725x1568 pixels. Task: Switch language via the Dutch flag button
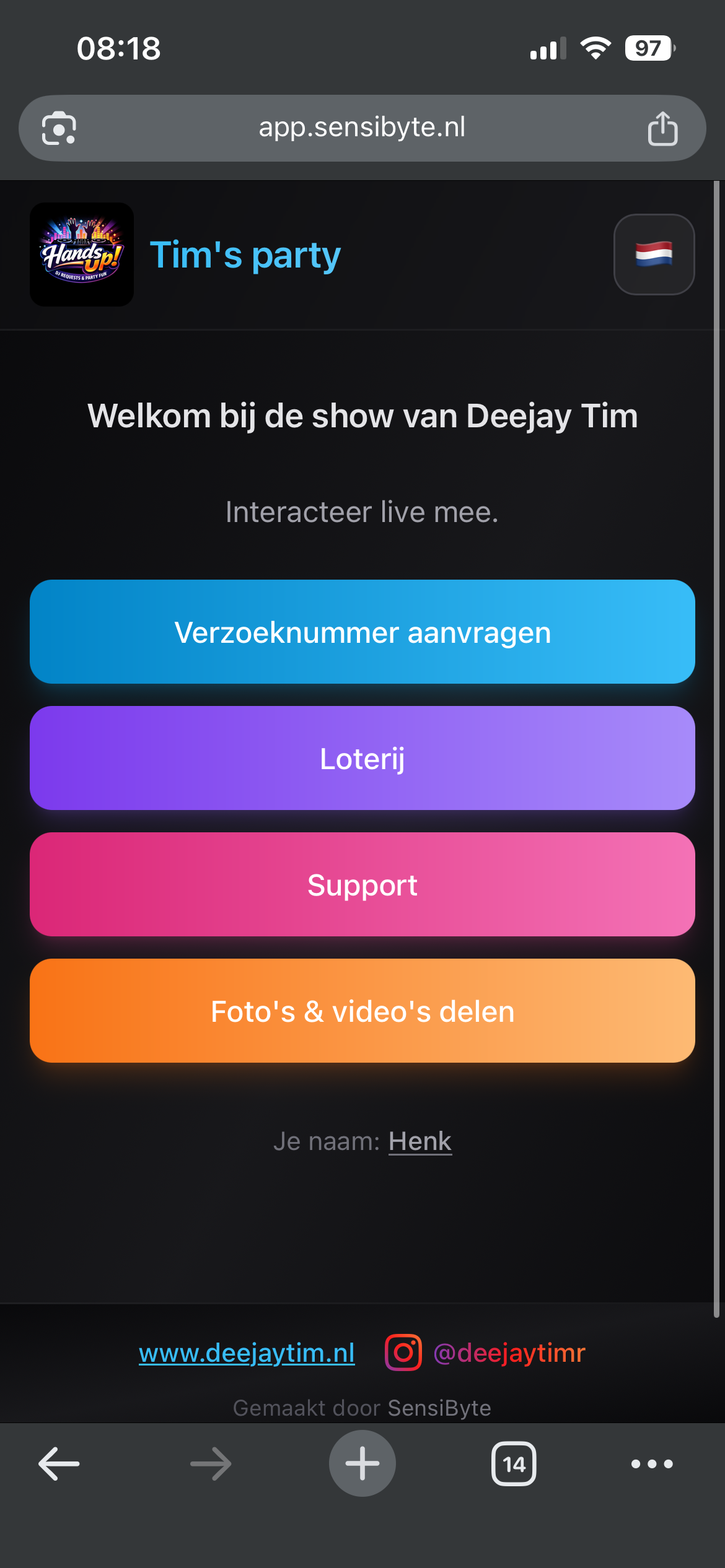654,255
